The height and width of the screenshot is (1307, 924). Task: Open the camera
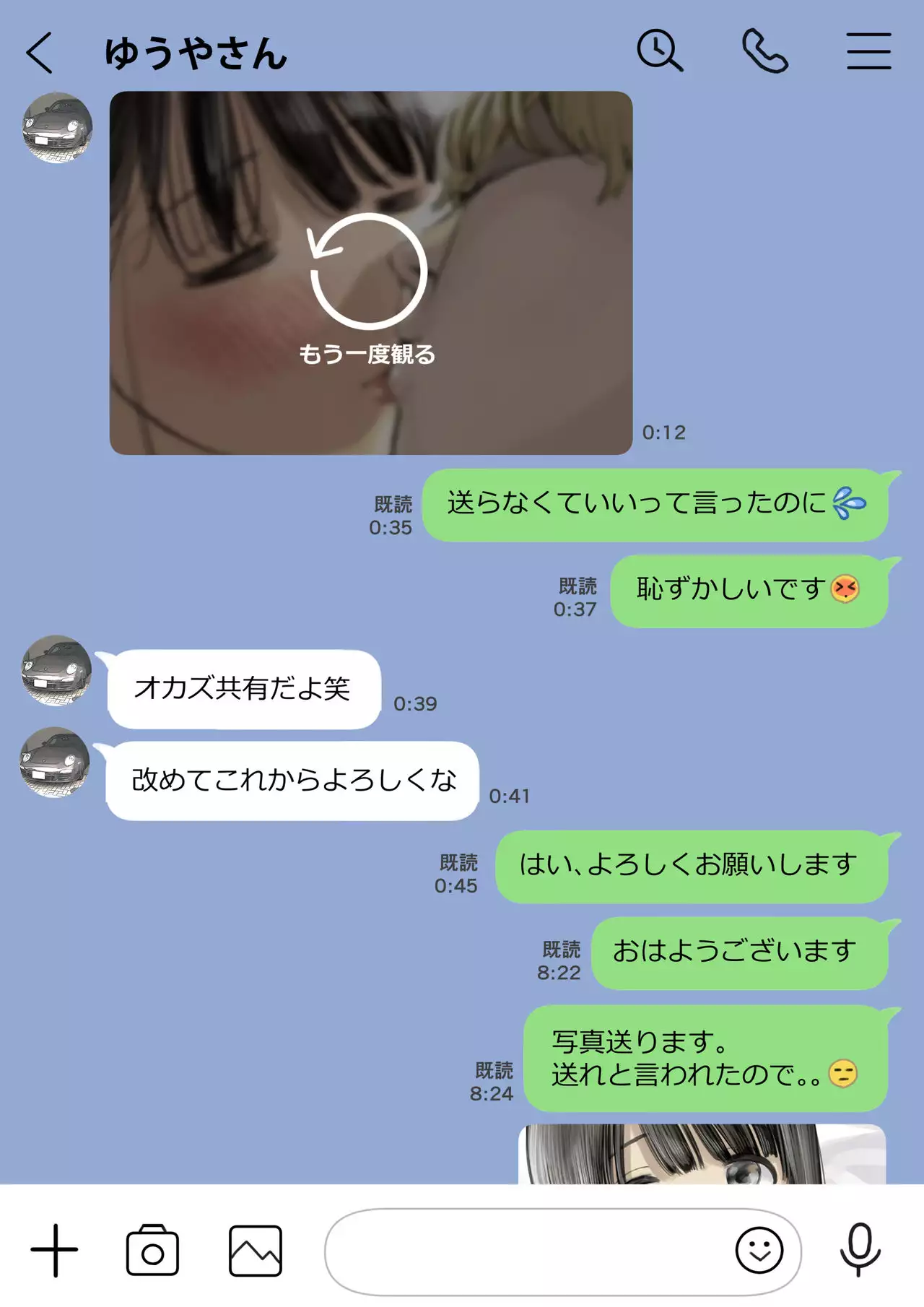pyautogui.click(x=152, y=1251)
